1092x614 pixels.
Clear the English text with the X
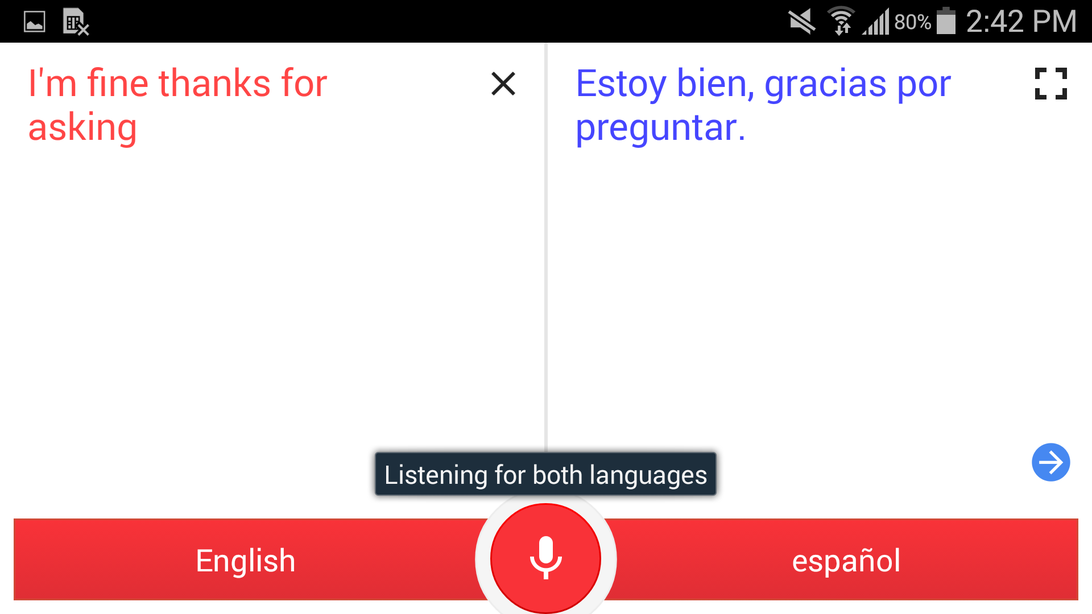(503, 84)
